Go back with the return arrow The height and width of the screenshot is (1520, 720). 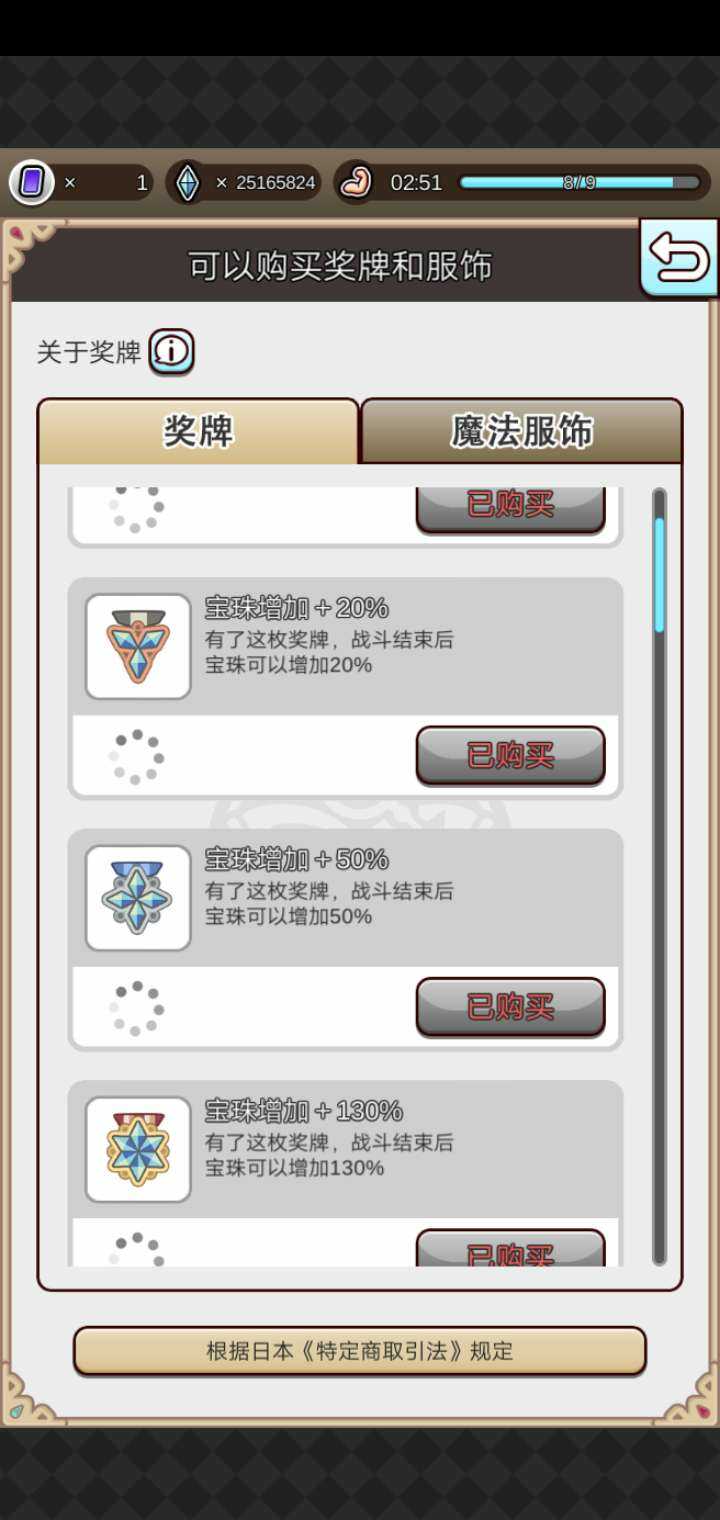point(679,259)
